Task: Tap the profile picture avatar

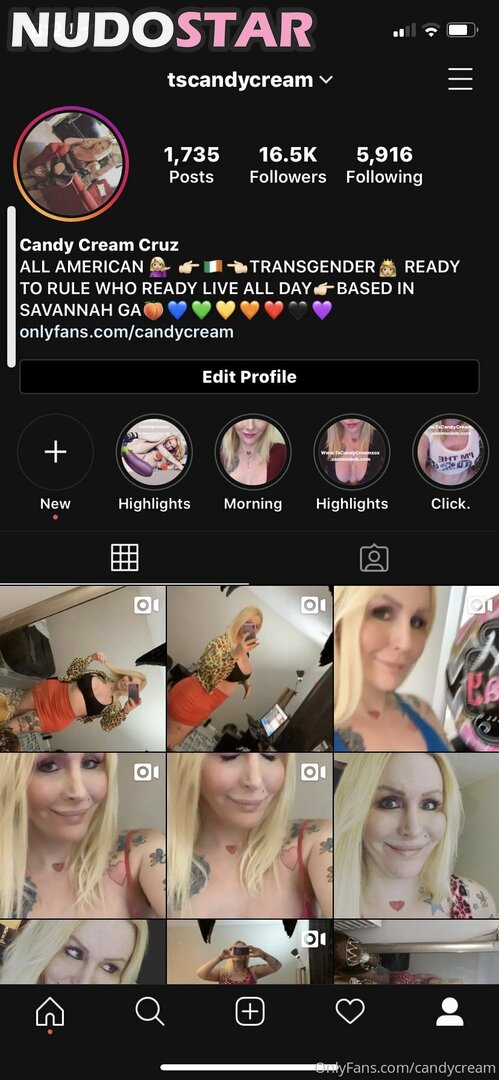Action: 68,162
